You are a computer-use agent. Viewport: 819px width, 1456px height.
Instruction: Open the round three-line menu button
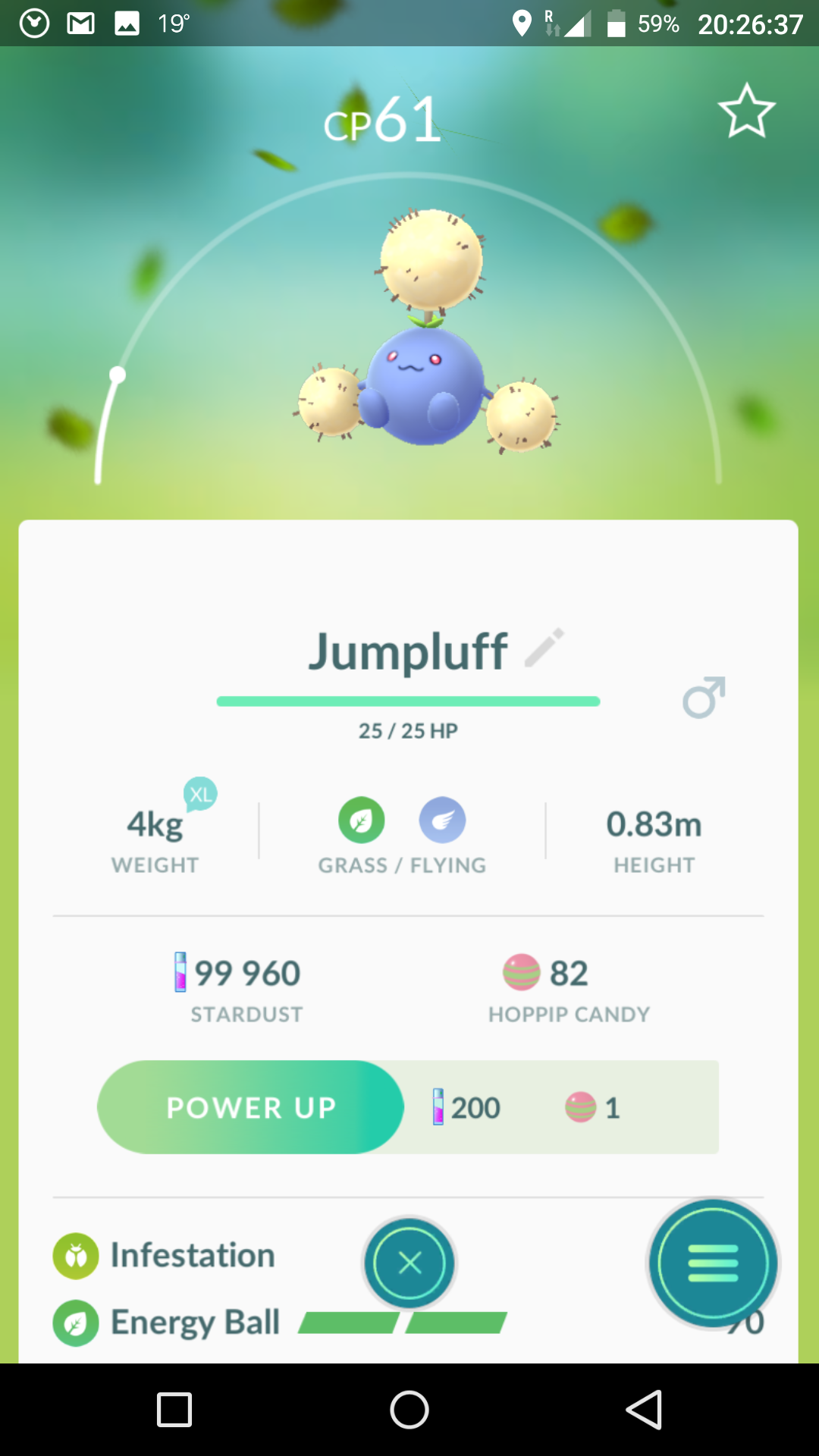[x=713, y=1263]
